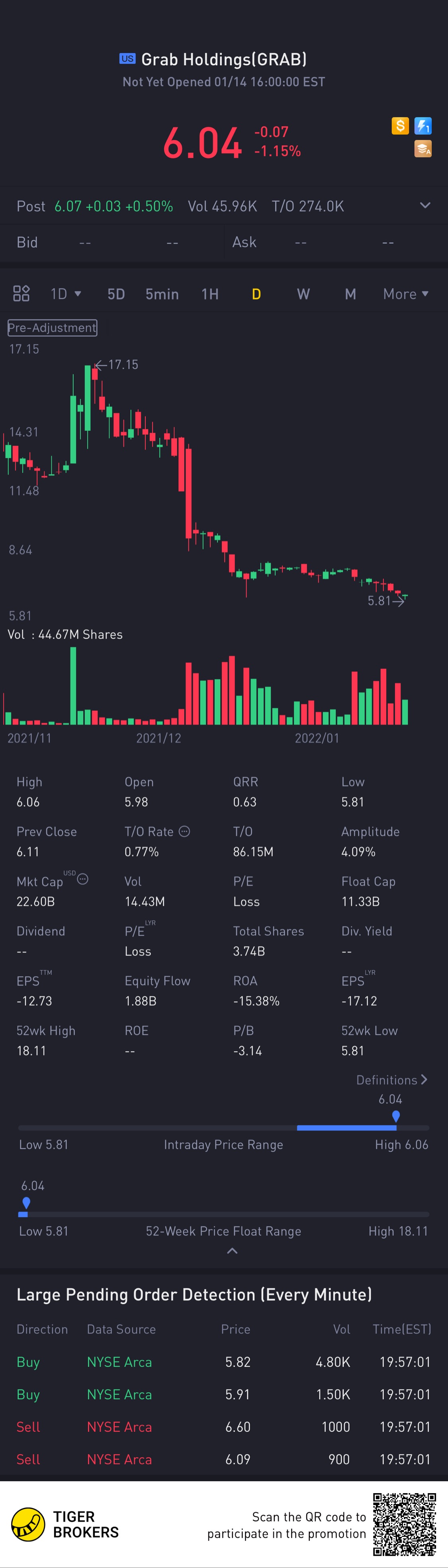Open the More intervals dropdown

[405, 294]
